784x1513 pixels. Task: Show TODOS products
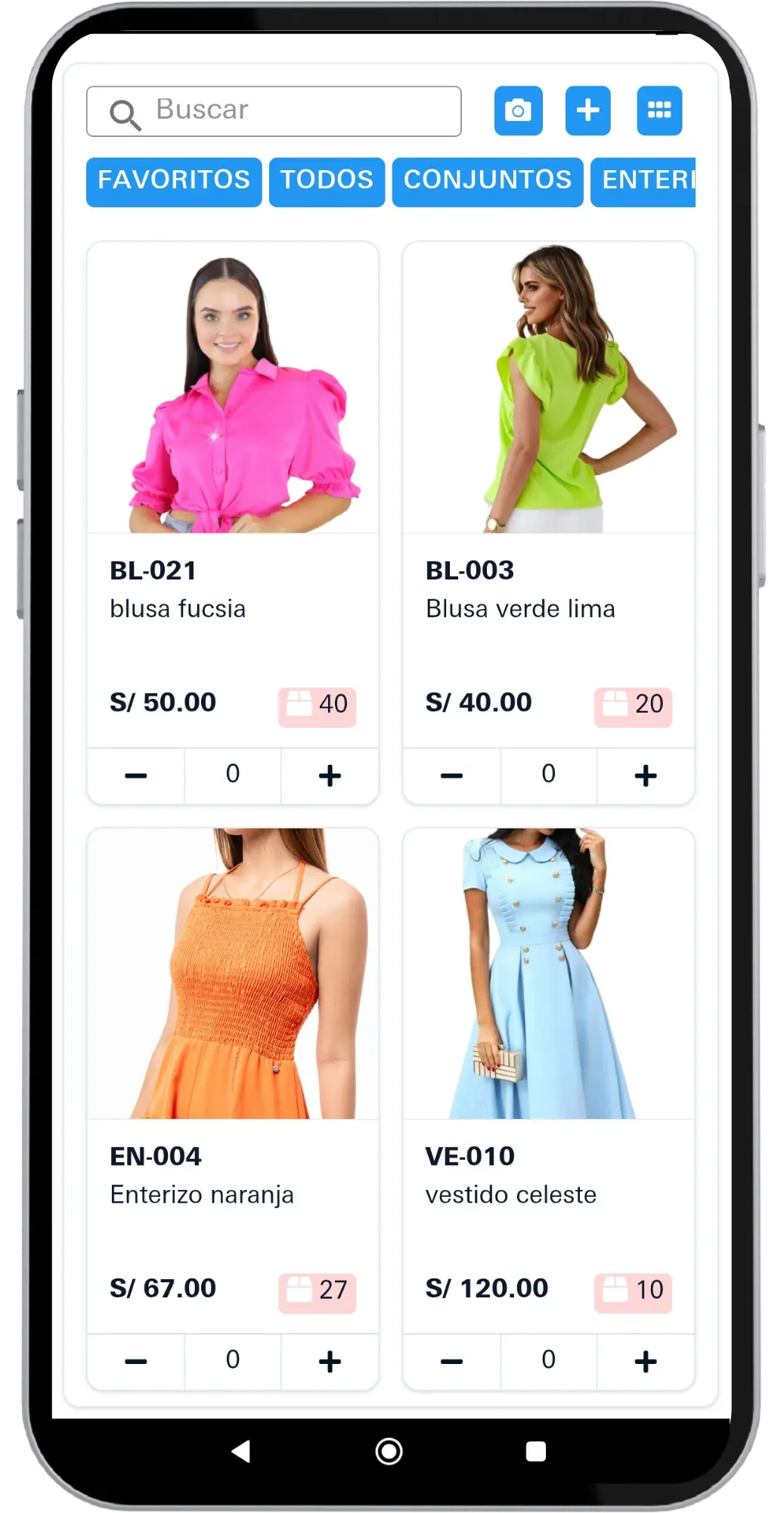pyautogui.click(x=327, y=182)
